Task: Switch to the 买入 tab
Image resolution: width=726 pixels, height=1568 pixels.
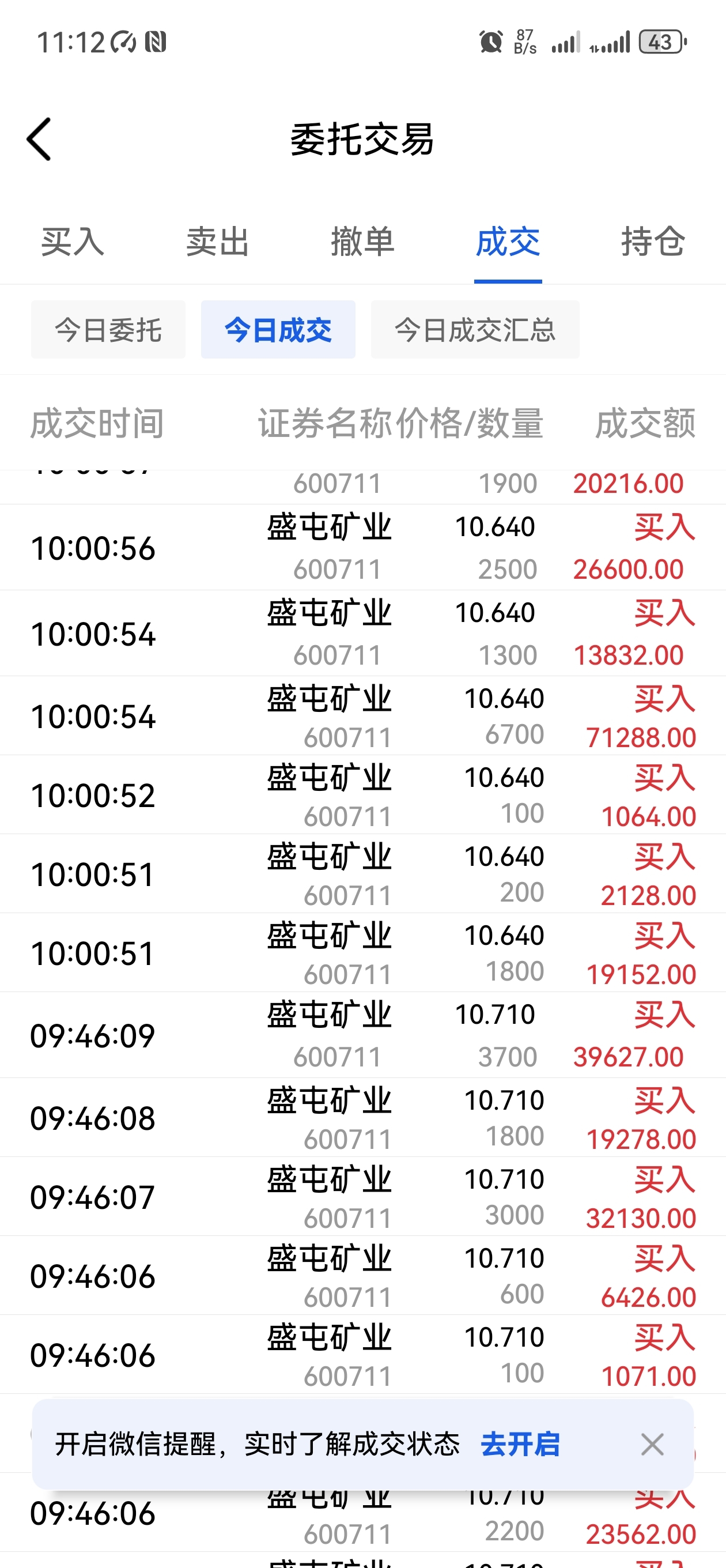Action: pyautogui.click(x=73, y=242)
